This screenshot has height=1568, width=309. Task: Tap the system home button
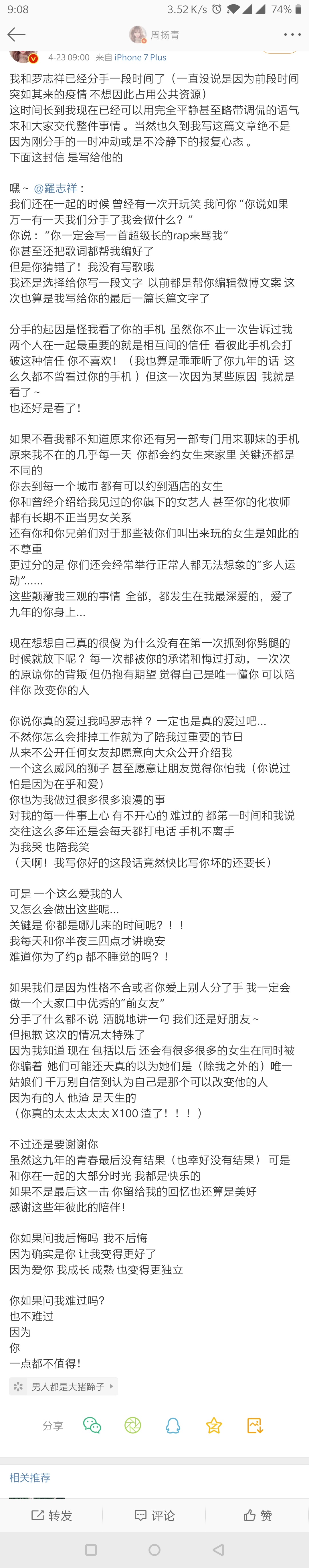154,1550
